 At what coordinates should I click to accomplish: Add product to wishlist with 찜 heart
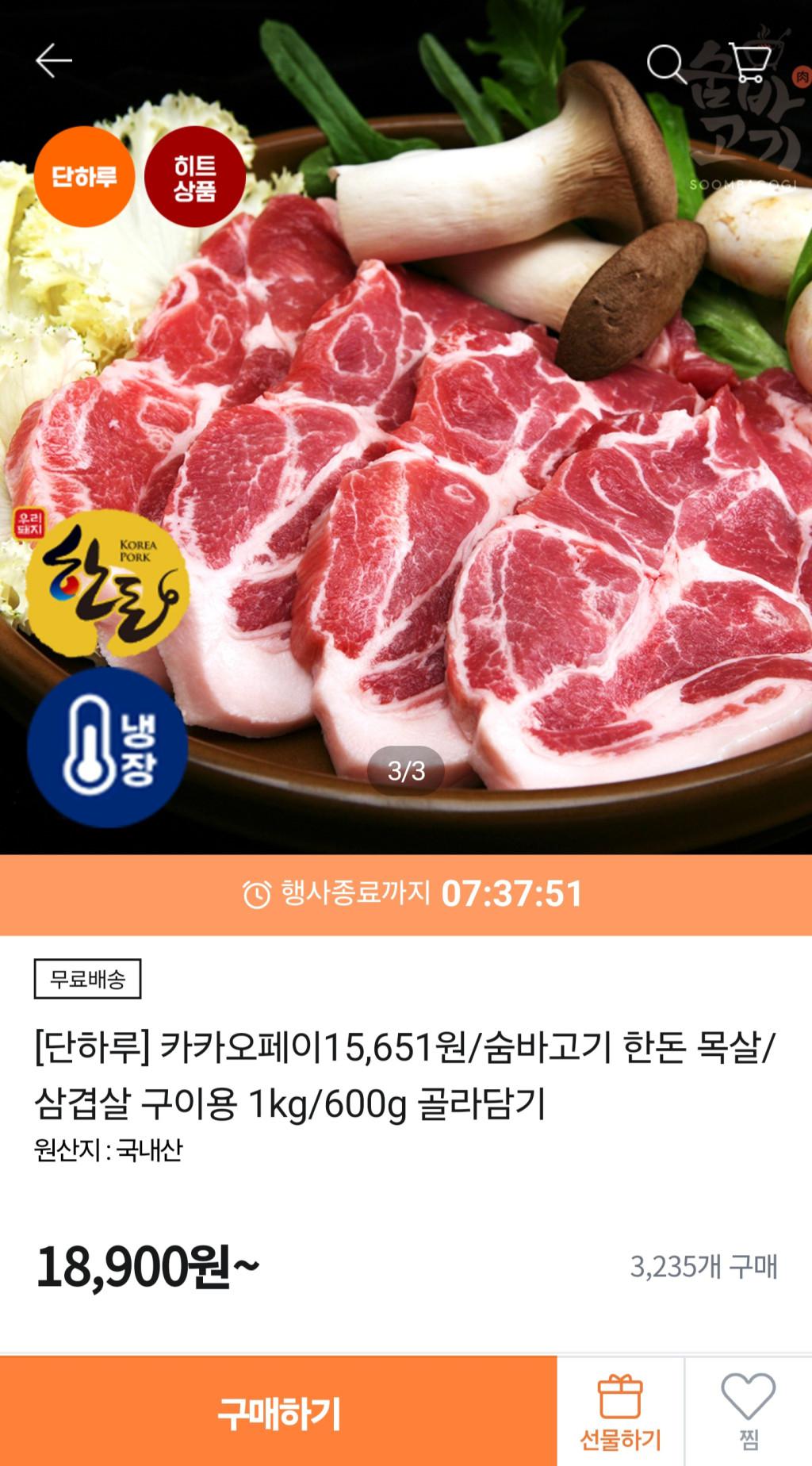748,1412
